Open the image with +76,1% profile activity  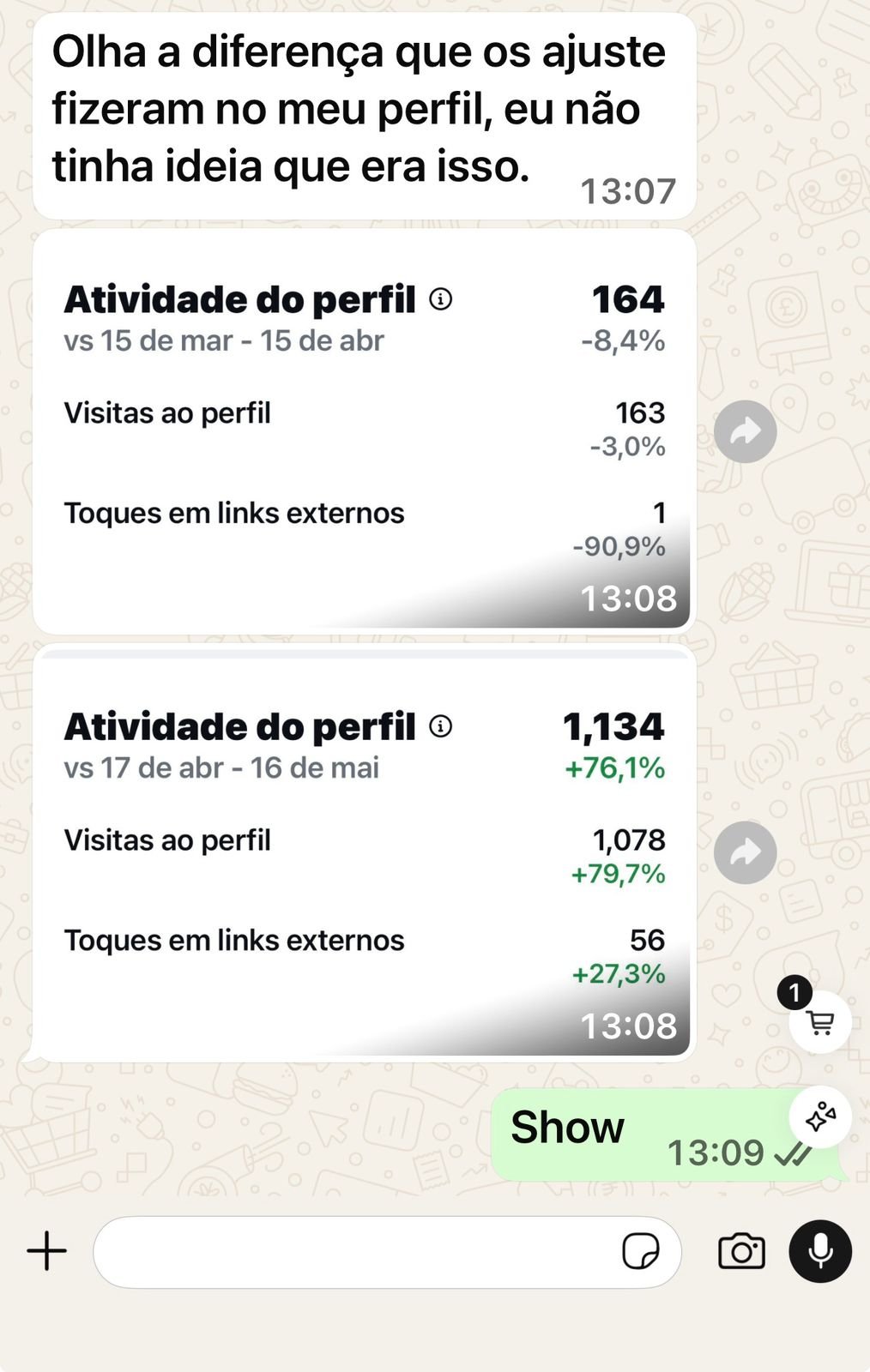tap(364, 852)
